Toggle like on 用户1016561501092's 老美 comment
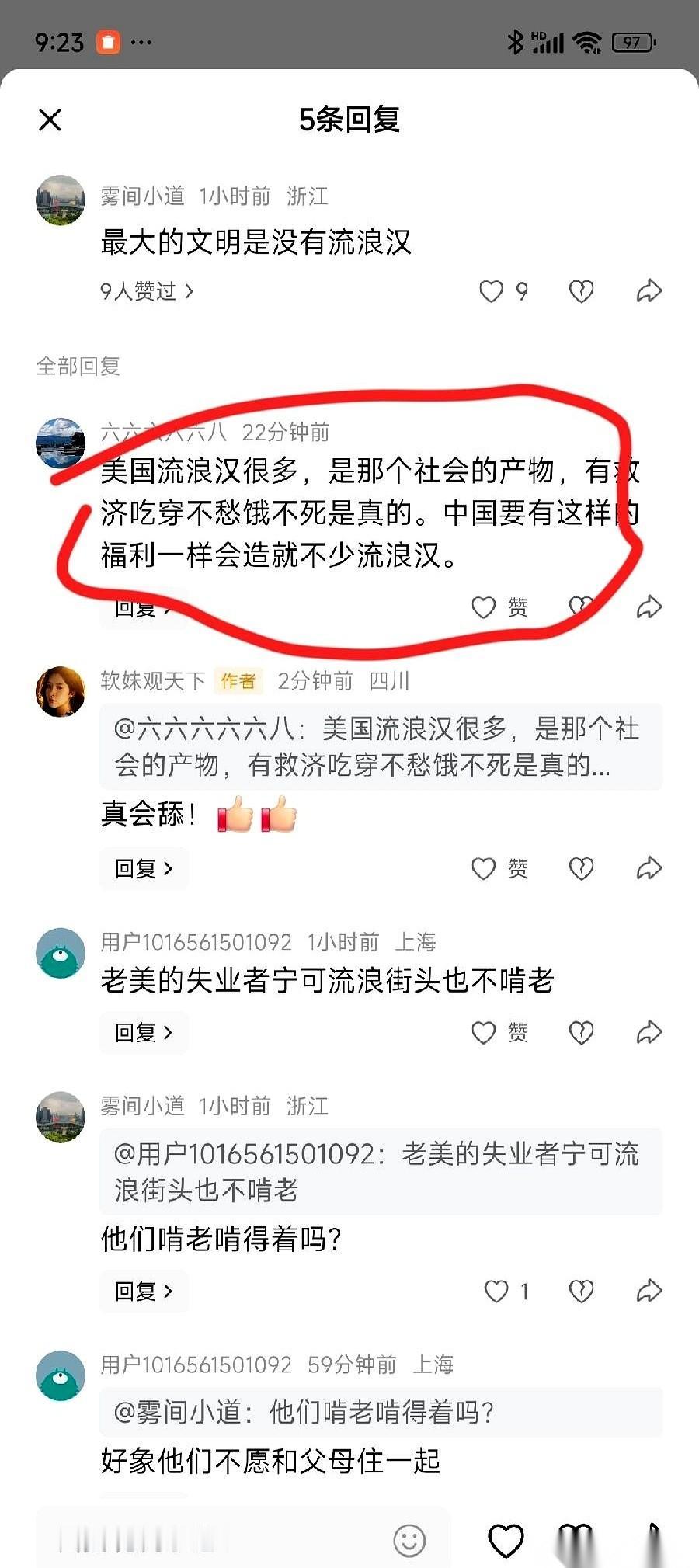 point(483,1033)
